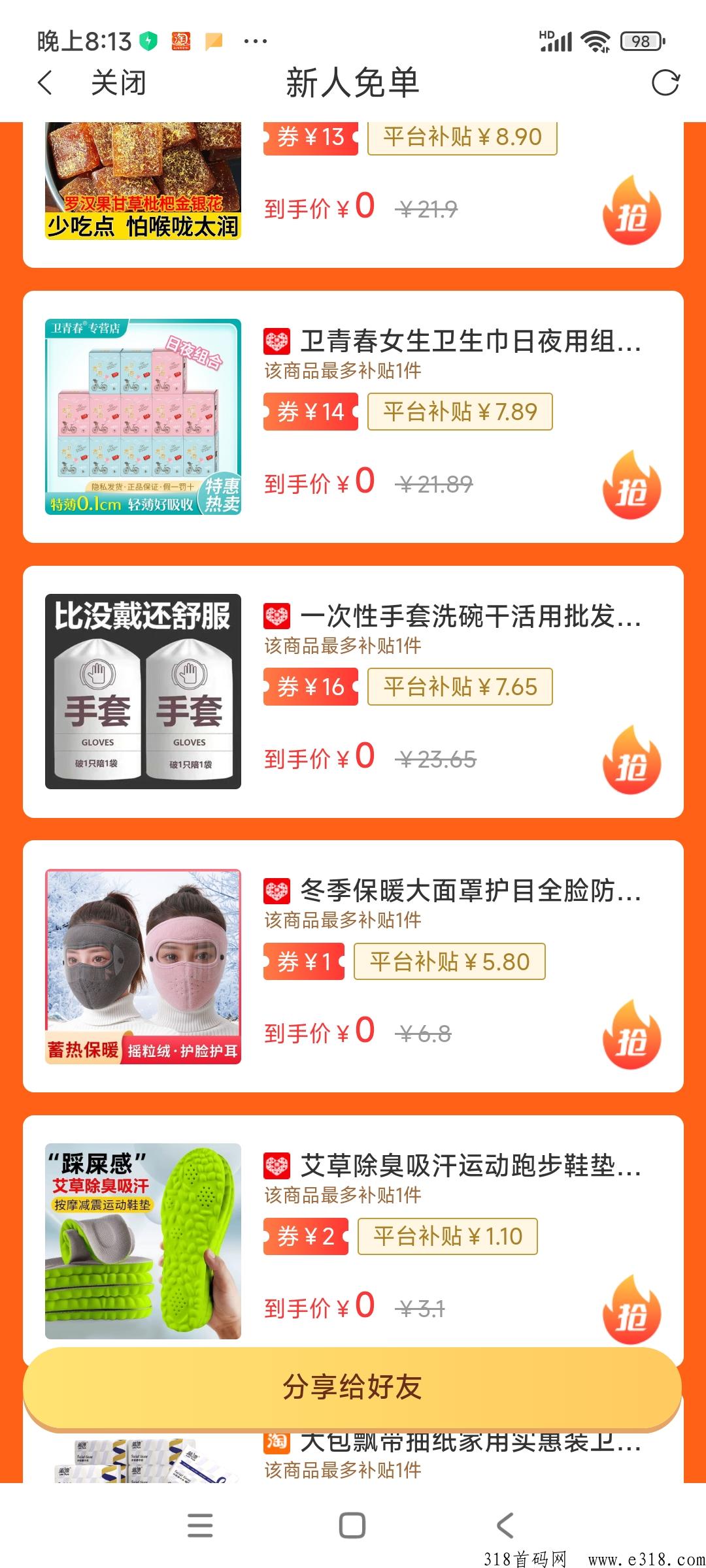Tap 分享给好友 to share with friends
This screenshot has height=1568, width=706.
coord(353,1387)
